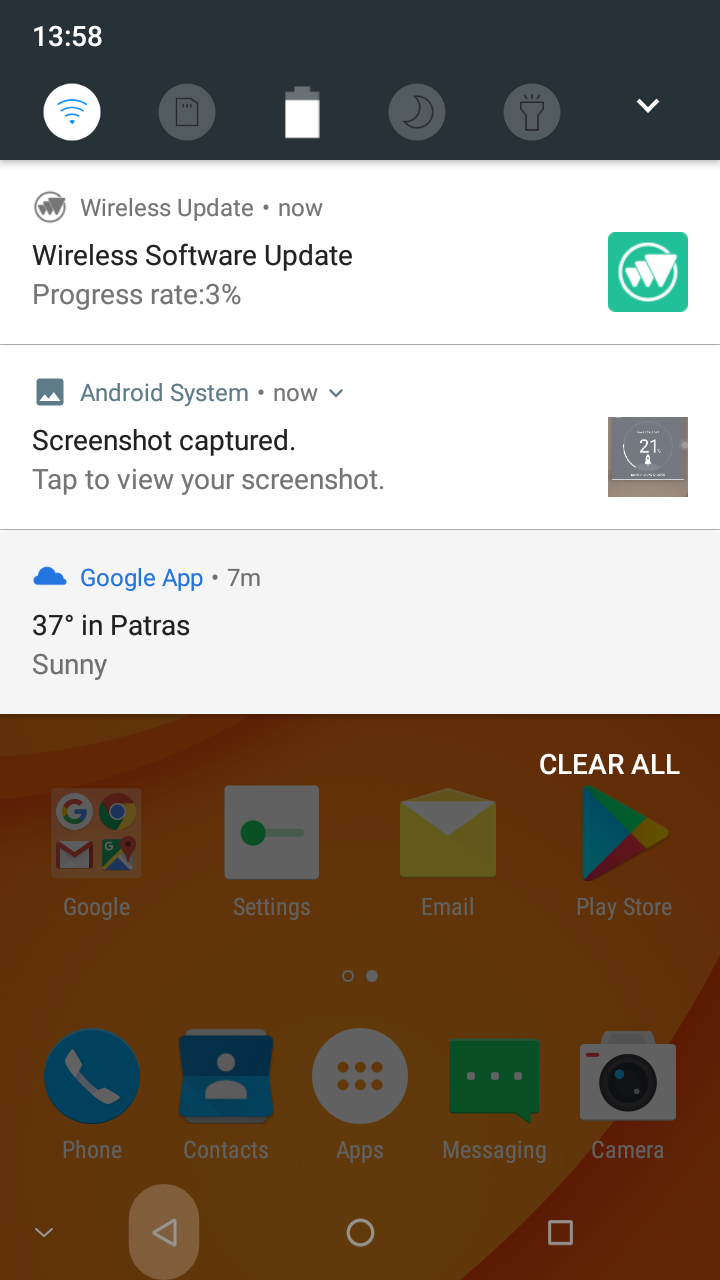Hide the navigation bar with the chevron
This screenshot has height=1280, width=720.
44,1233
